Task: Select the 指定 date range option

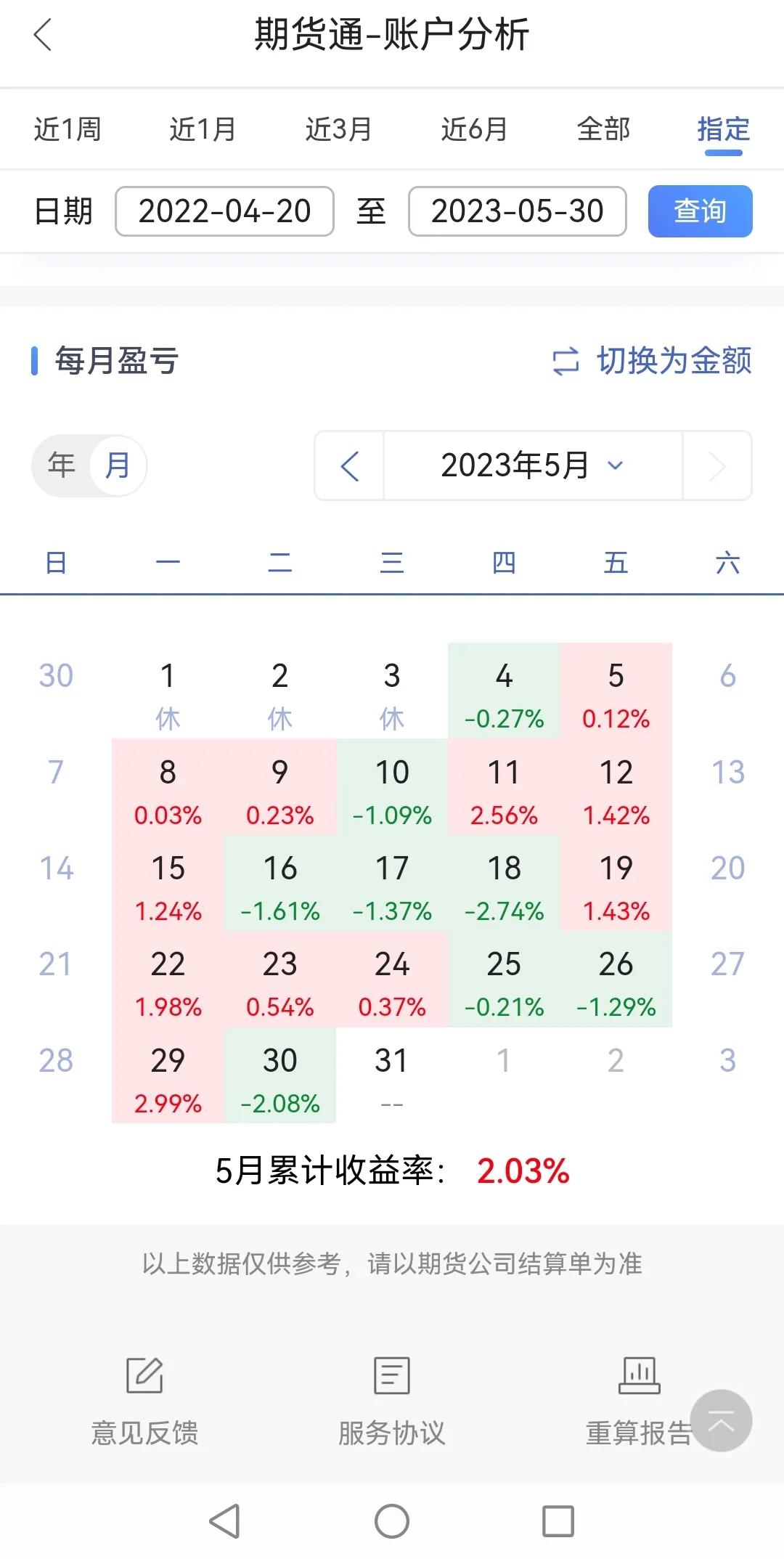Action: (724, 129)
